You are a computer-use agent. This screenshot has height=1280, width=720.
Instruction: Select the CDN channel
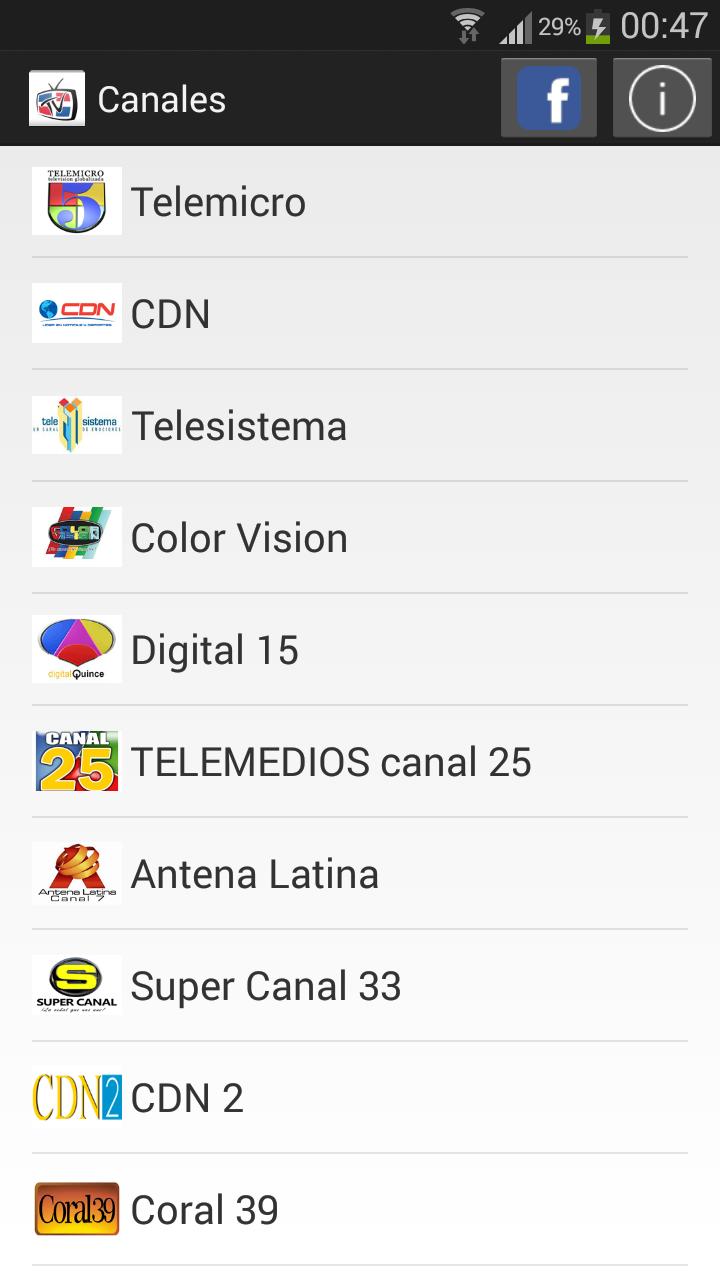pyautogui.click(x=360, y=313)
